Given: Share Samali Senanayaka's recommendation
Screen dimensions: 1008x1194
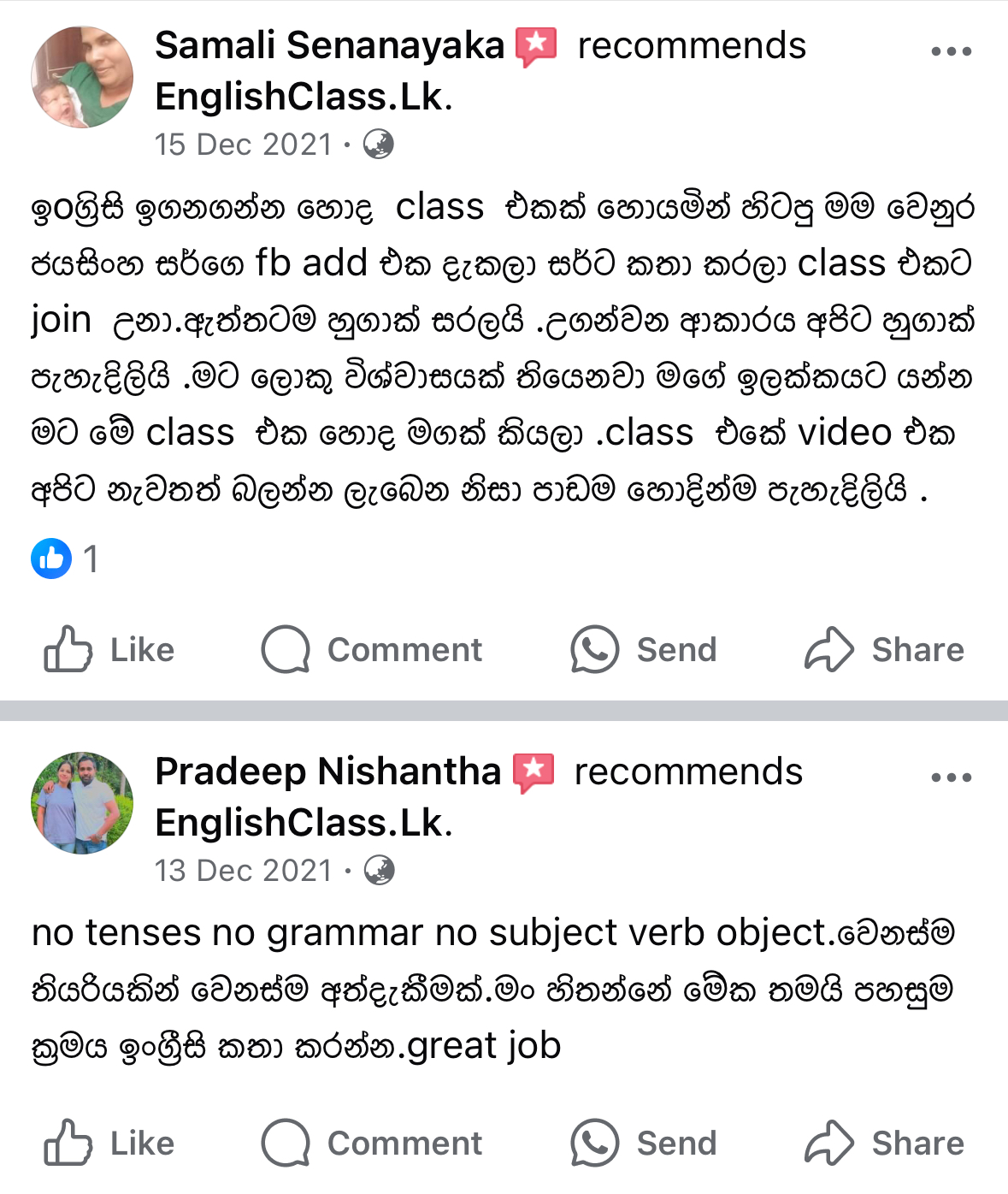Looking at the screenshot, I should [884, 650].
